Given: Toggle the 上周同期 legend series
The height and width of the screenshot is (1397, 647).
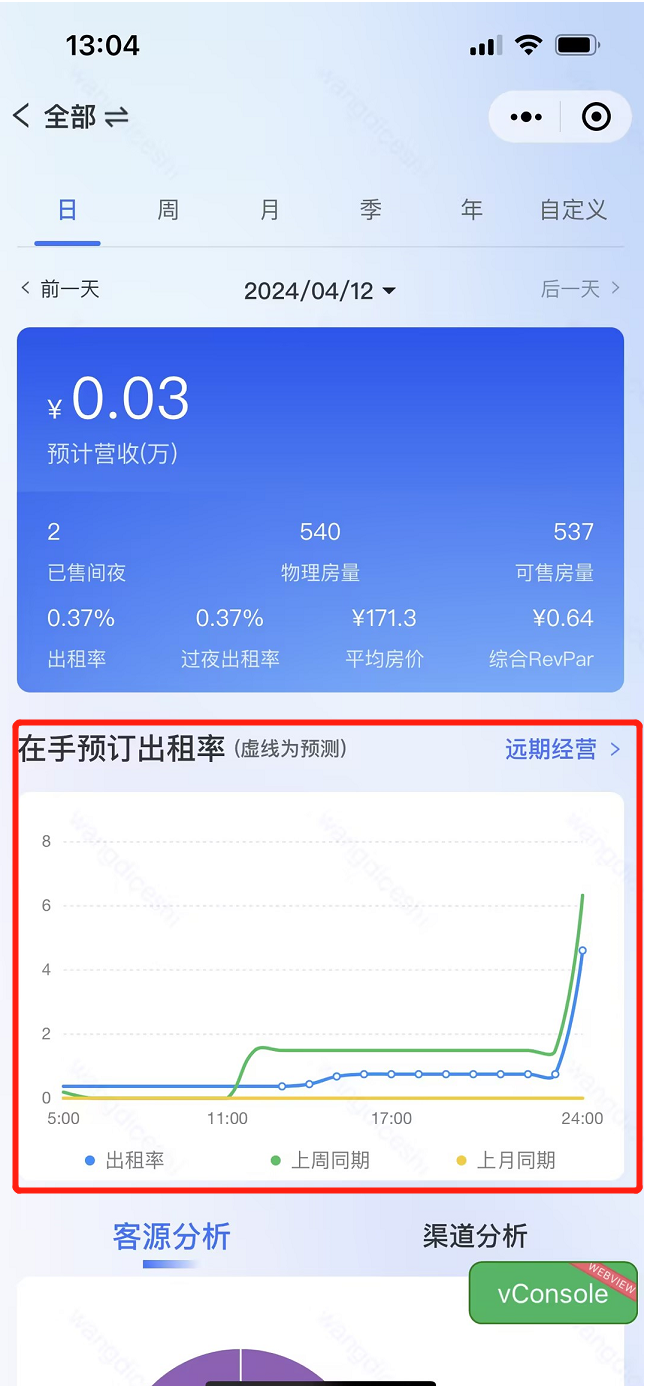Looking at the screenshot, I should pyautogui.click(x=320, y=1161).
